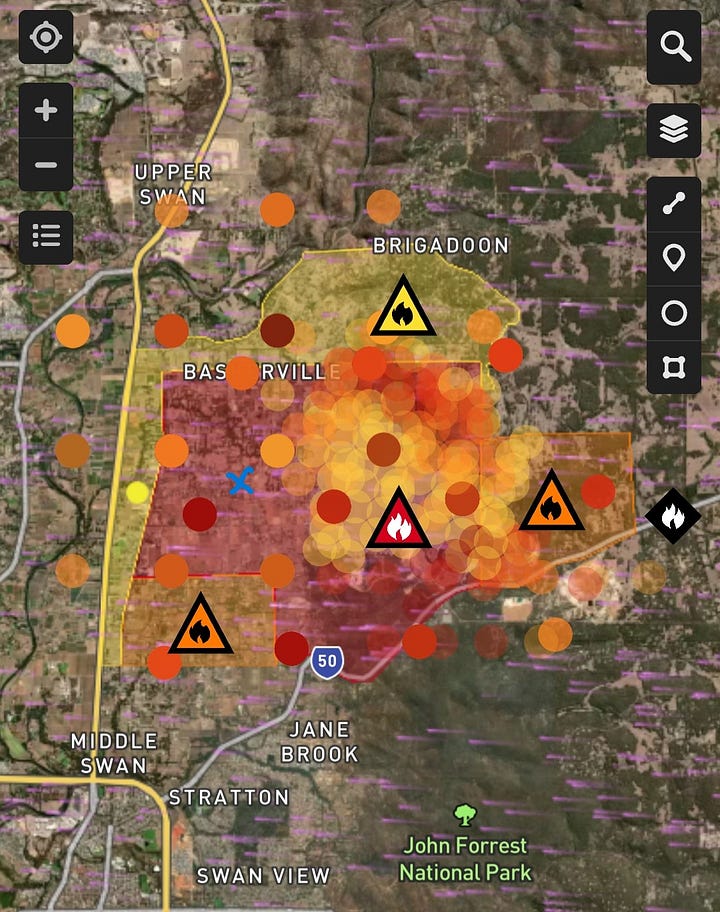Viewport: 720px width, 912px height.
Task: Open the yellow fire advice marker near Brigadoon
Action: (x=403, y=309)
